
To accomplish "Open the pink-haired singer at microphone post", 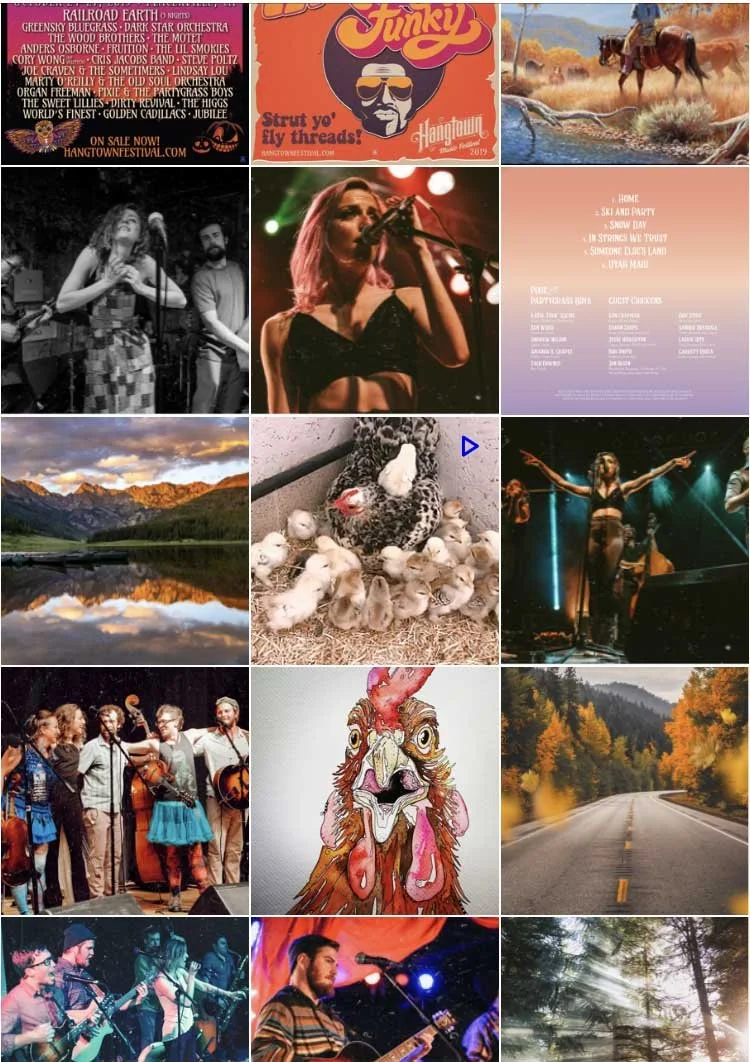I will (x=374, y=290).
